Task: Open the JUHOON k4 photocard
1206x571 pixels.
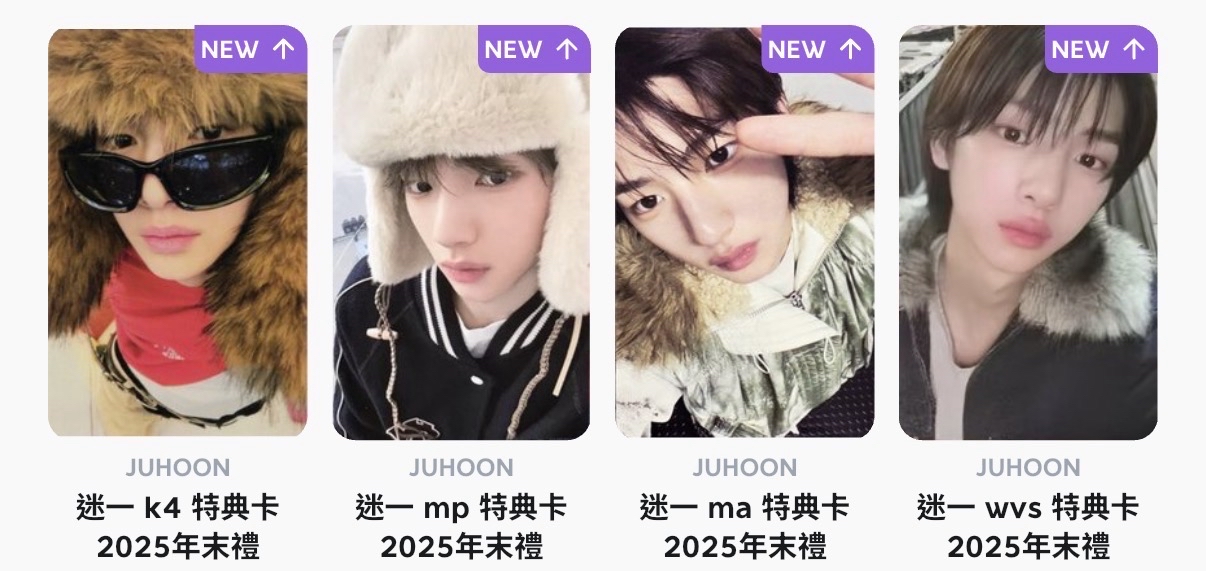Action: tap(177, 232)
